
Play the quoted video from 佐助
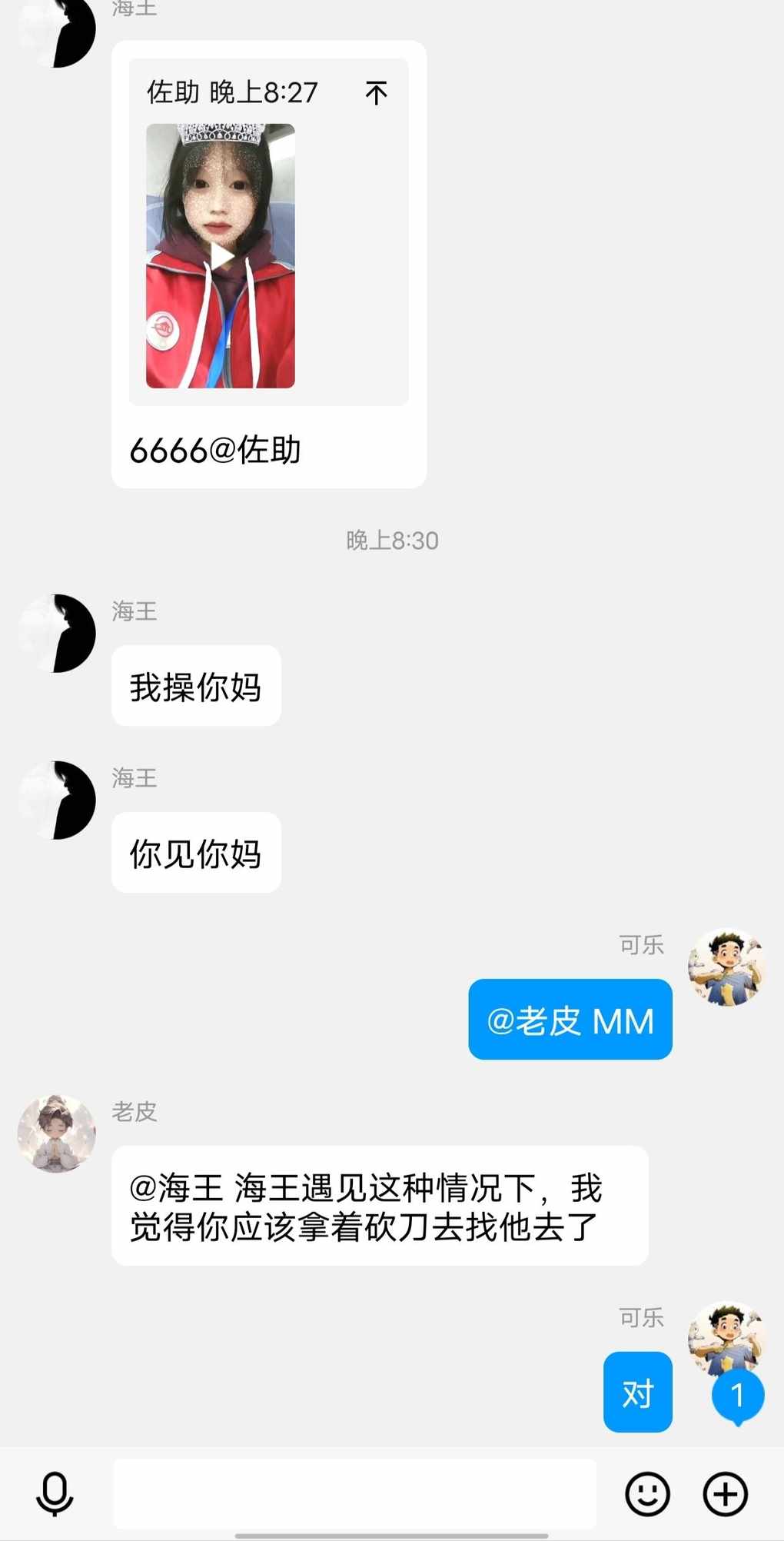(x=221, y=256)
